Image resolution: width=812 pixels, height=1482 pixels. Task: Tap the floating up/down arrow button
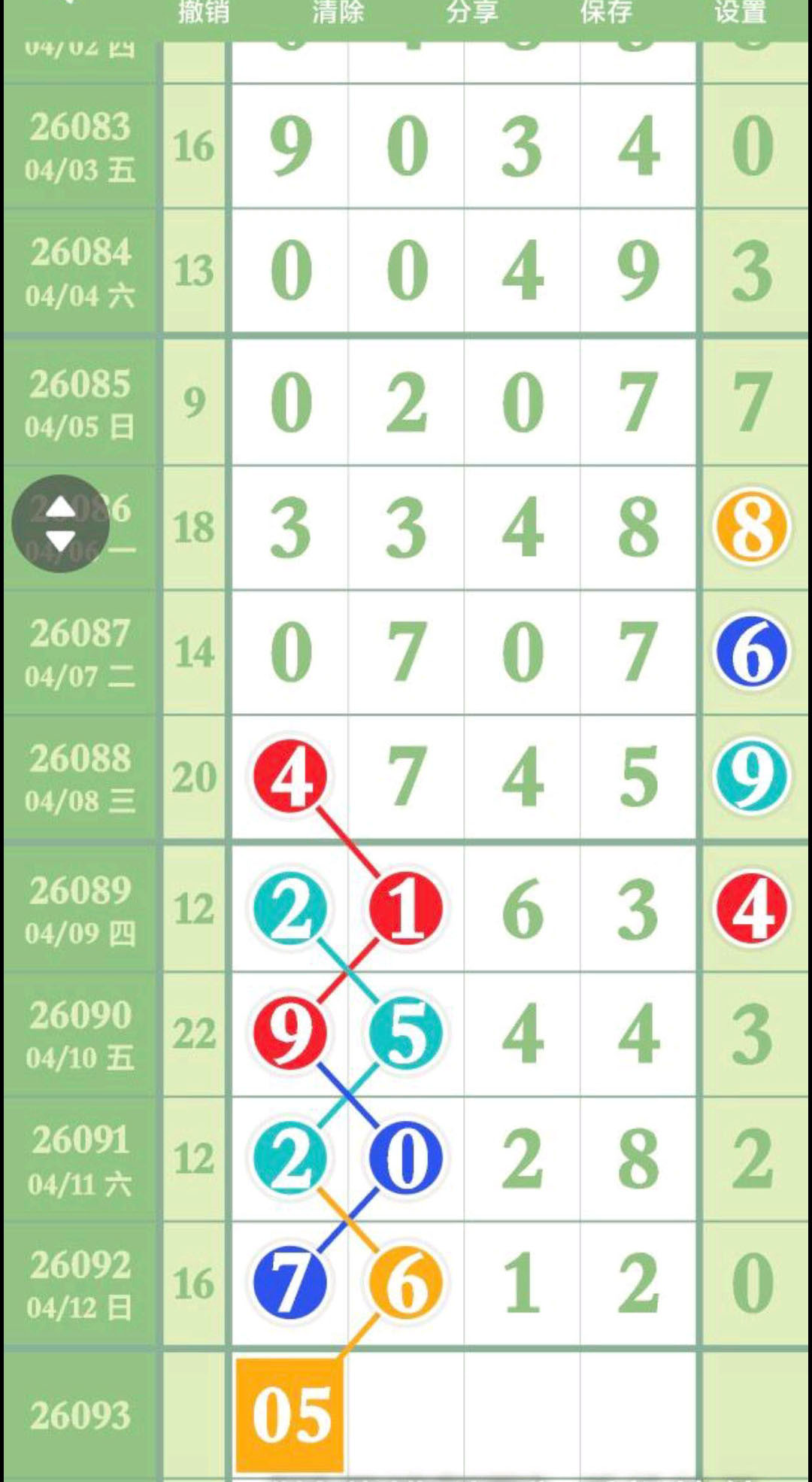(60, 524)
